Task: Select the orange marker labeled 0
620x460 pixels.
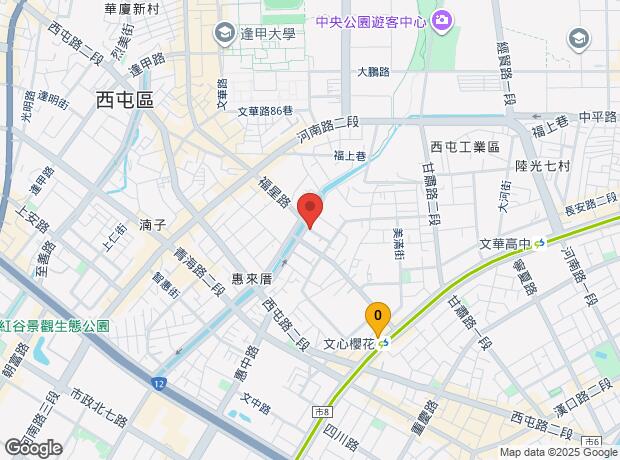Action: click(x=377, y=318)
